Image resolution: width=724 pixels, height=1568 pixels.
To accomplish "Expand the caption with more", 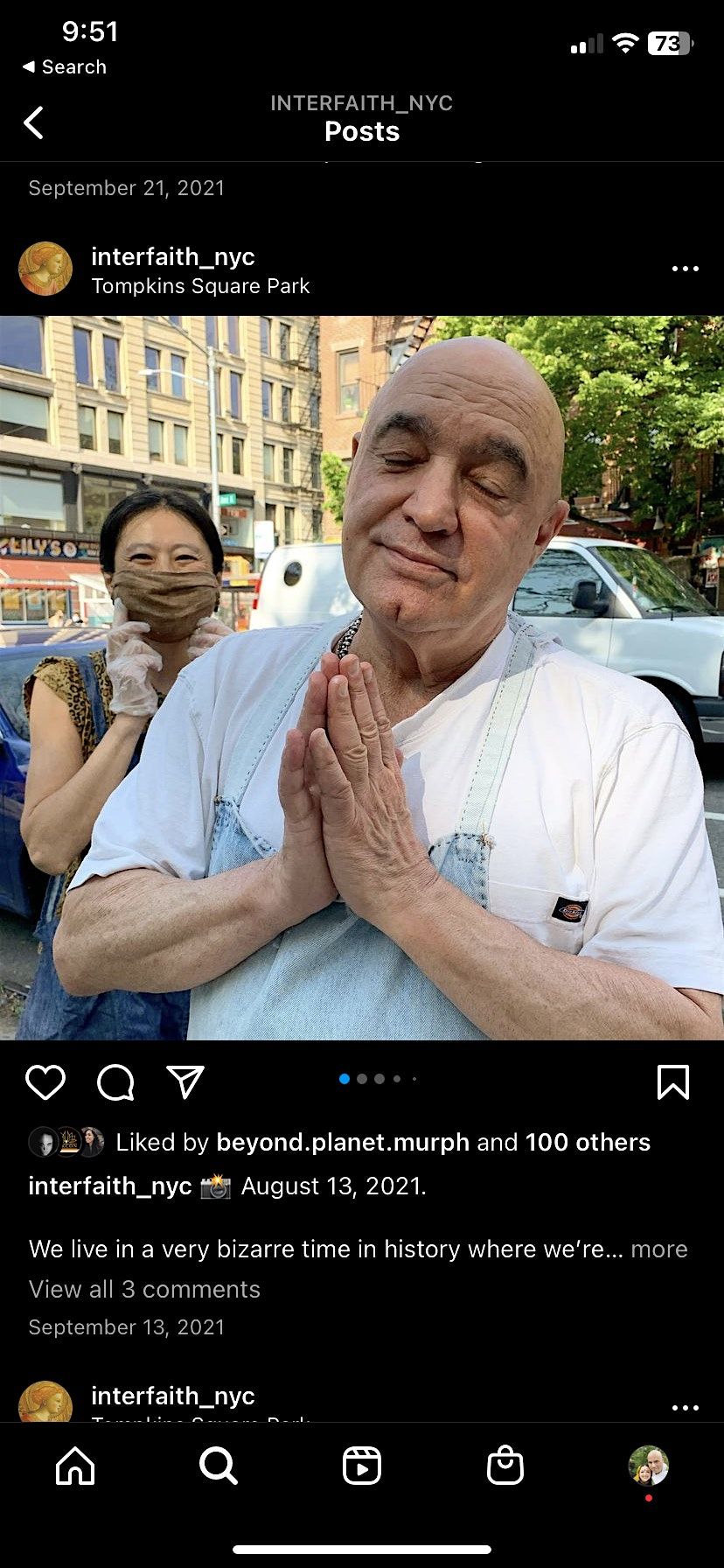I will point(658,1249).
